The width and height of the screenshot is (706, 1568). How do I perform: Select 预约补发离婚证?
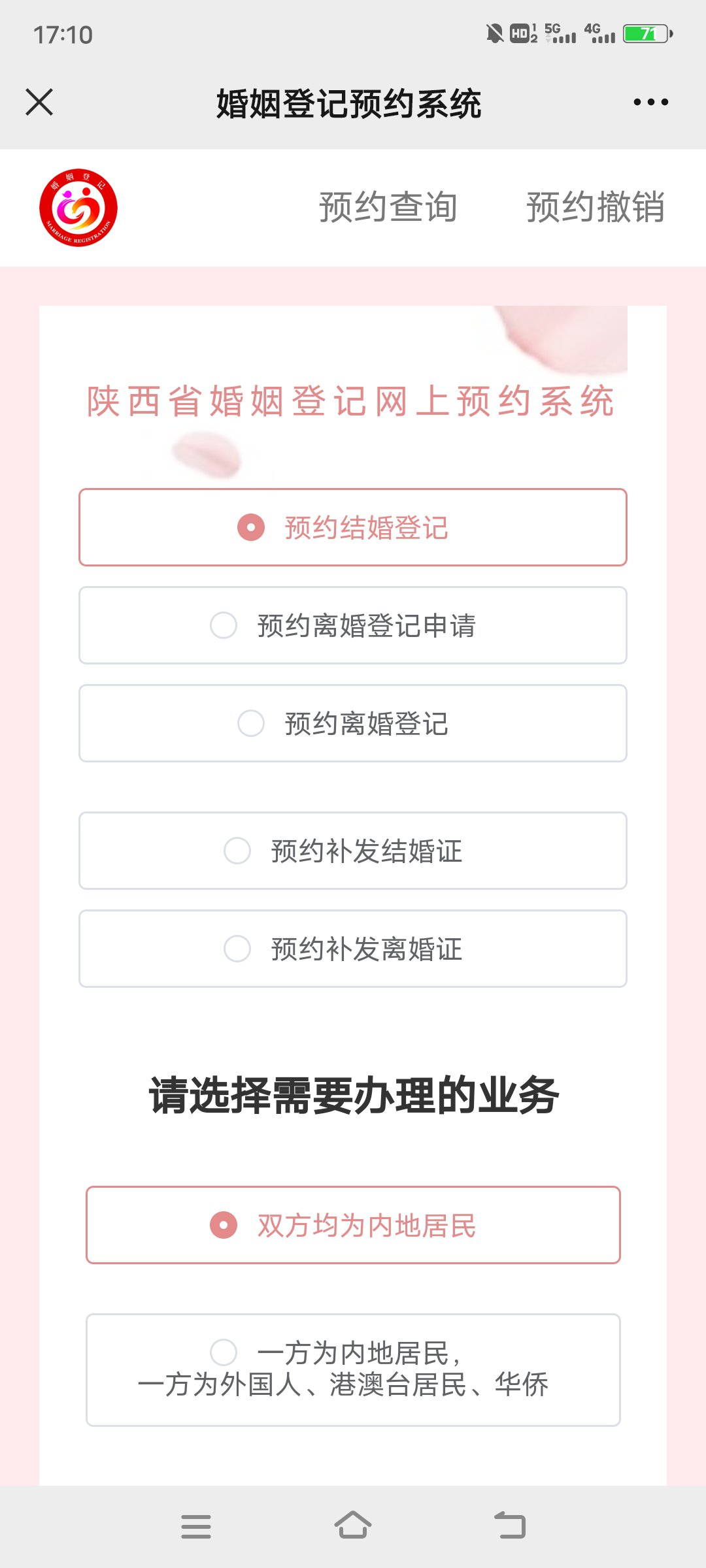tap(353, 949)
